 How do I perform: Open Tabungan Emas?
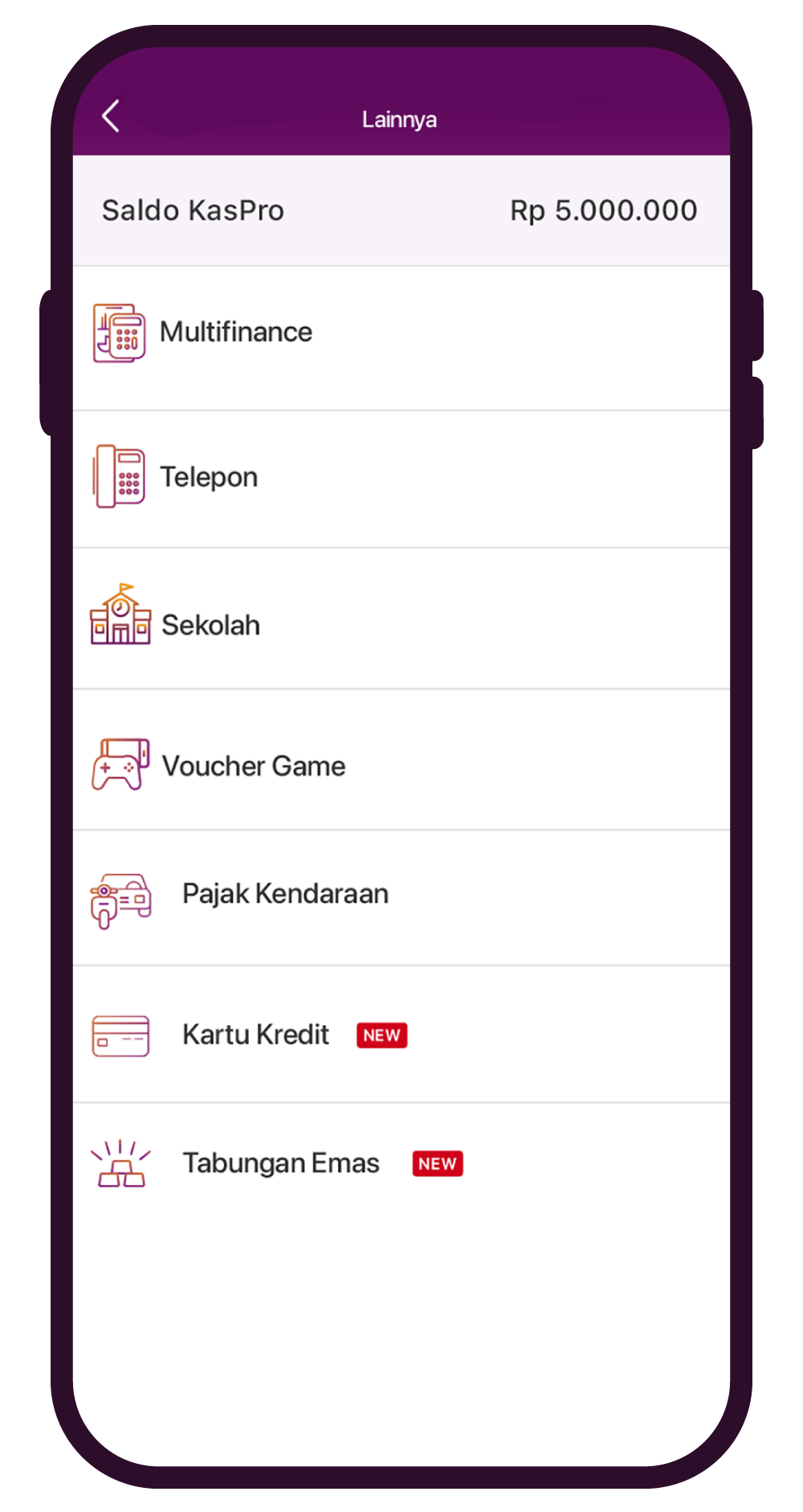[x=280, y=1163]
